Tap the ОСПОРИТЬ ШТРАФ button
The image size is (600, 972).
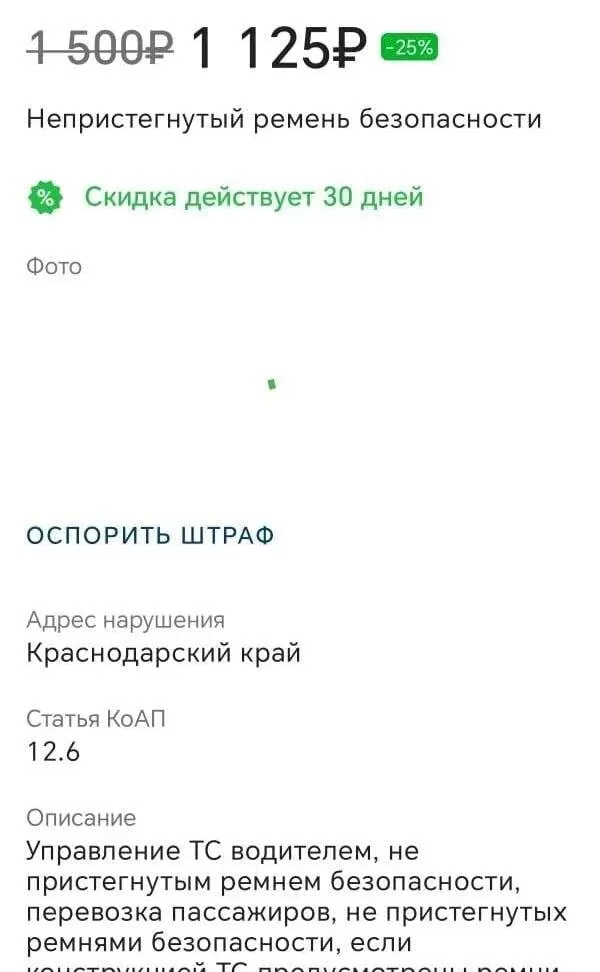click(x=150, y=535)
